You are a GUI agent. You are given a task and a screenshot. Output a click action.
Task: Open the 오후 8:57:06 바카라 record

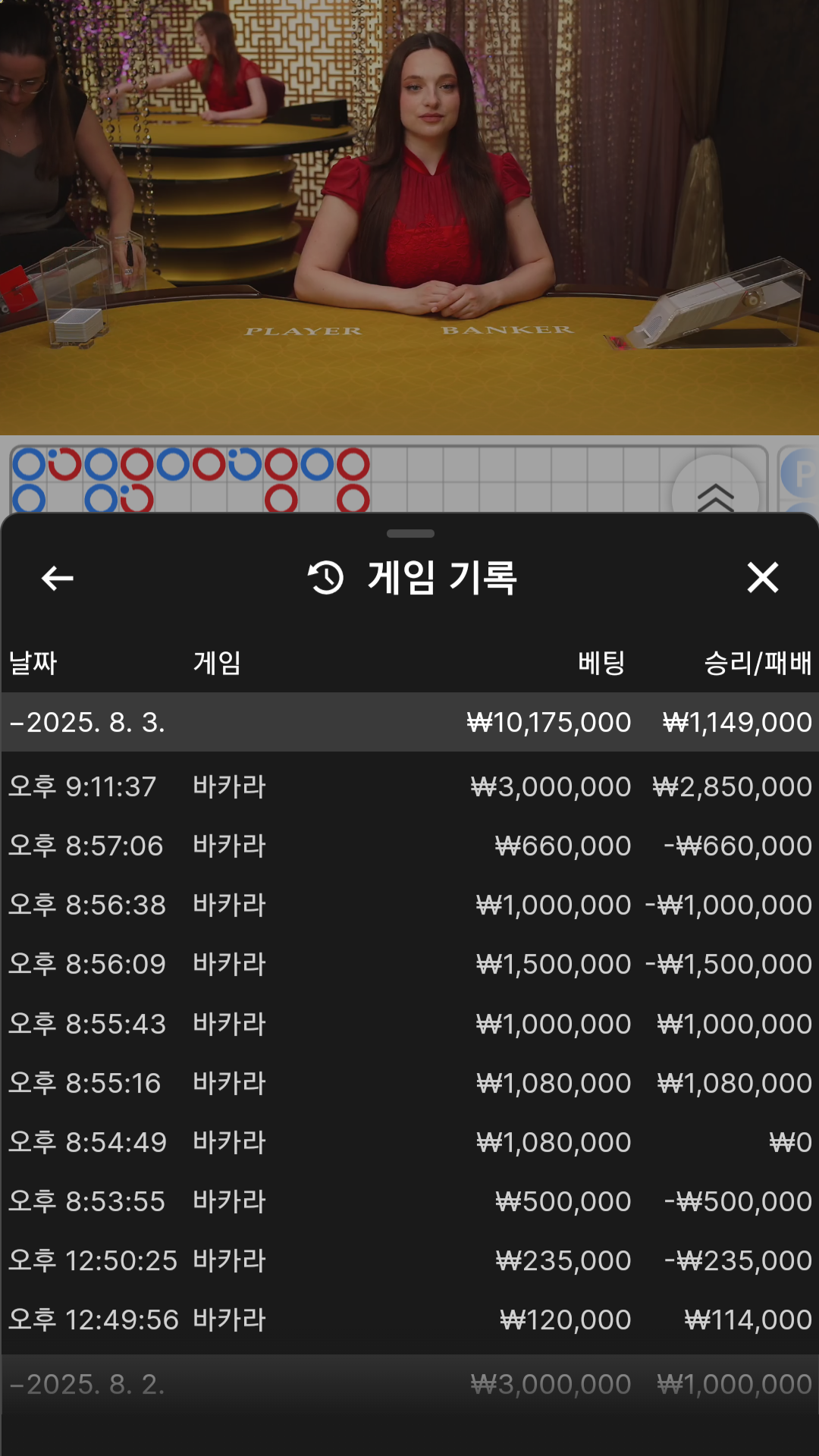pyautogui.click(x=409, y=846)
